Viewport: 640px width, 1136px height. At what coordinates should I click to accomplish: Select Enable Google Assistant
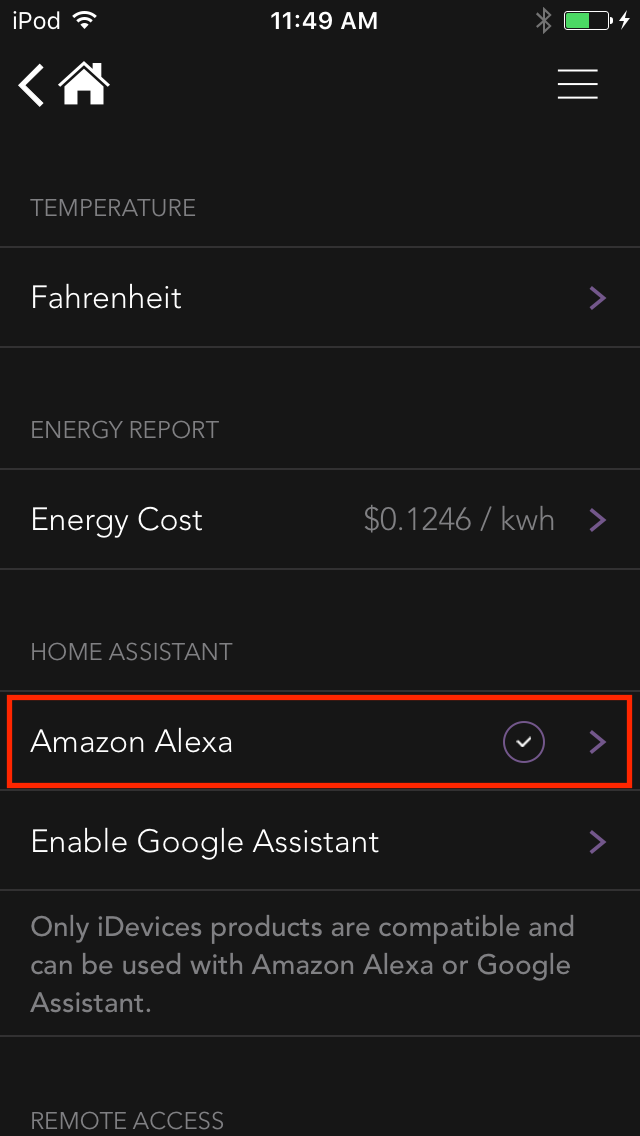(320, 841)
